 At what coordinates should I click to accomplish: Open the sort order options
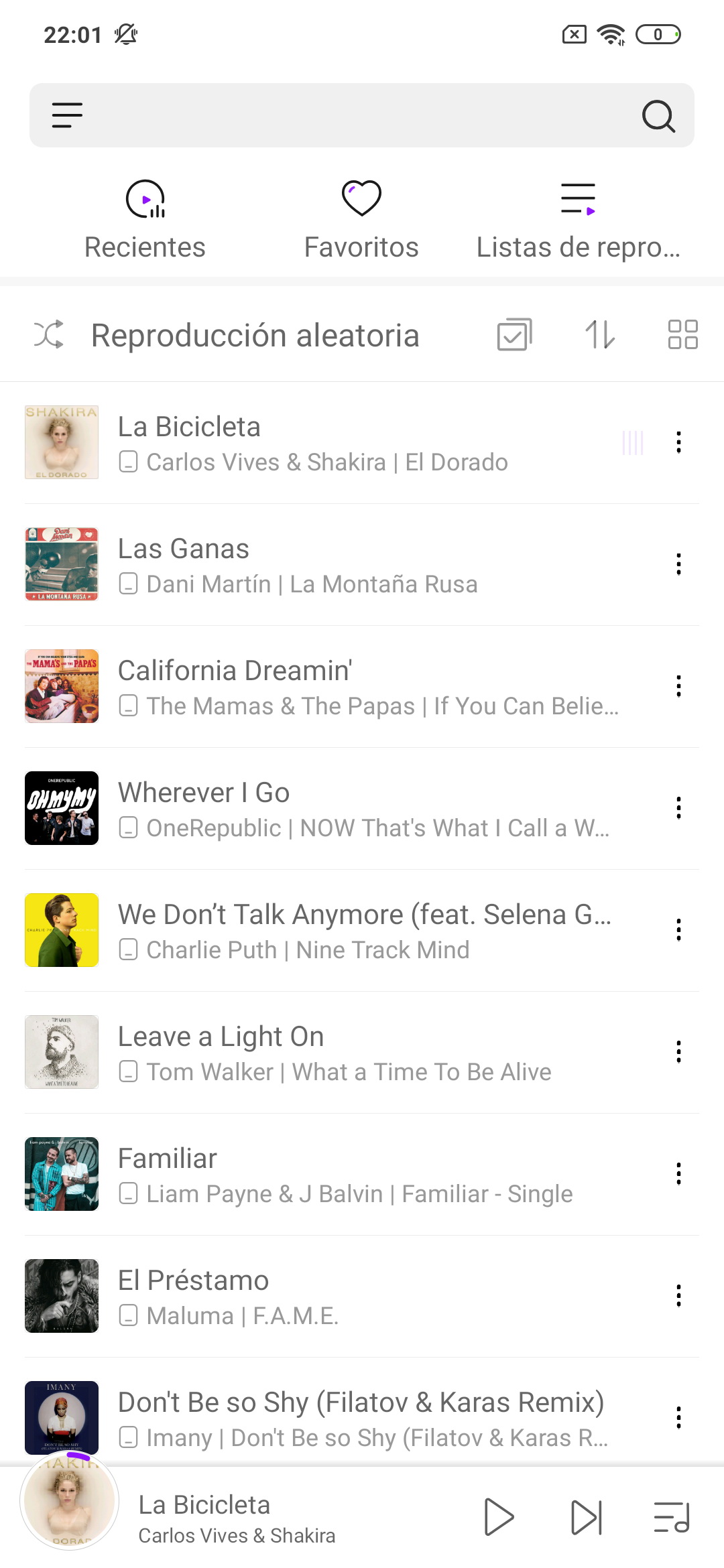pos(600,334)
